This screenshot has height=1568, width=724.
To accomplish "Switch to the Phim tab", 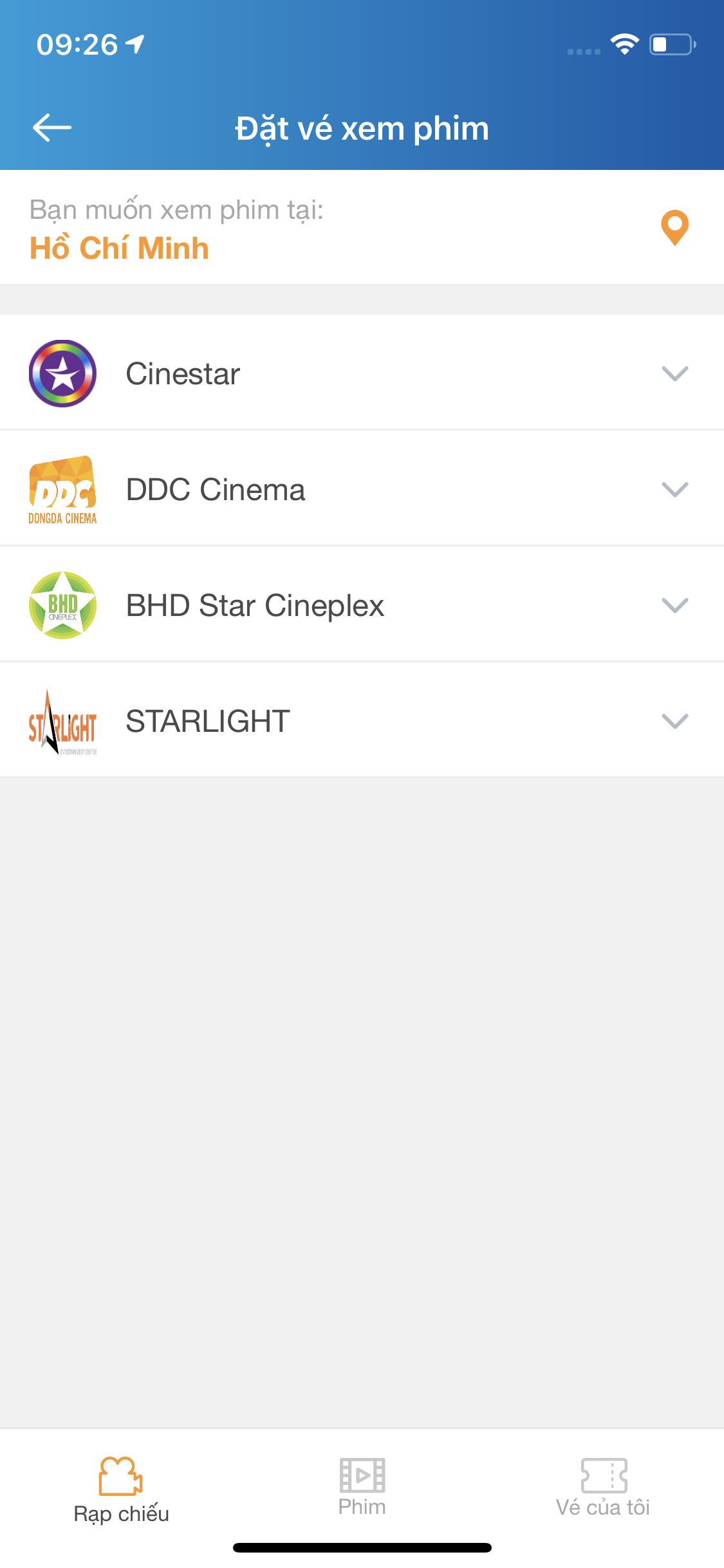I will [x=362, y=1488].
